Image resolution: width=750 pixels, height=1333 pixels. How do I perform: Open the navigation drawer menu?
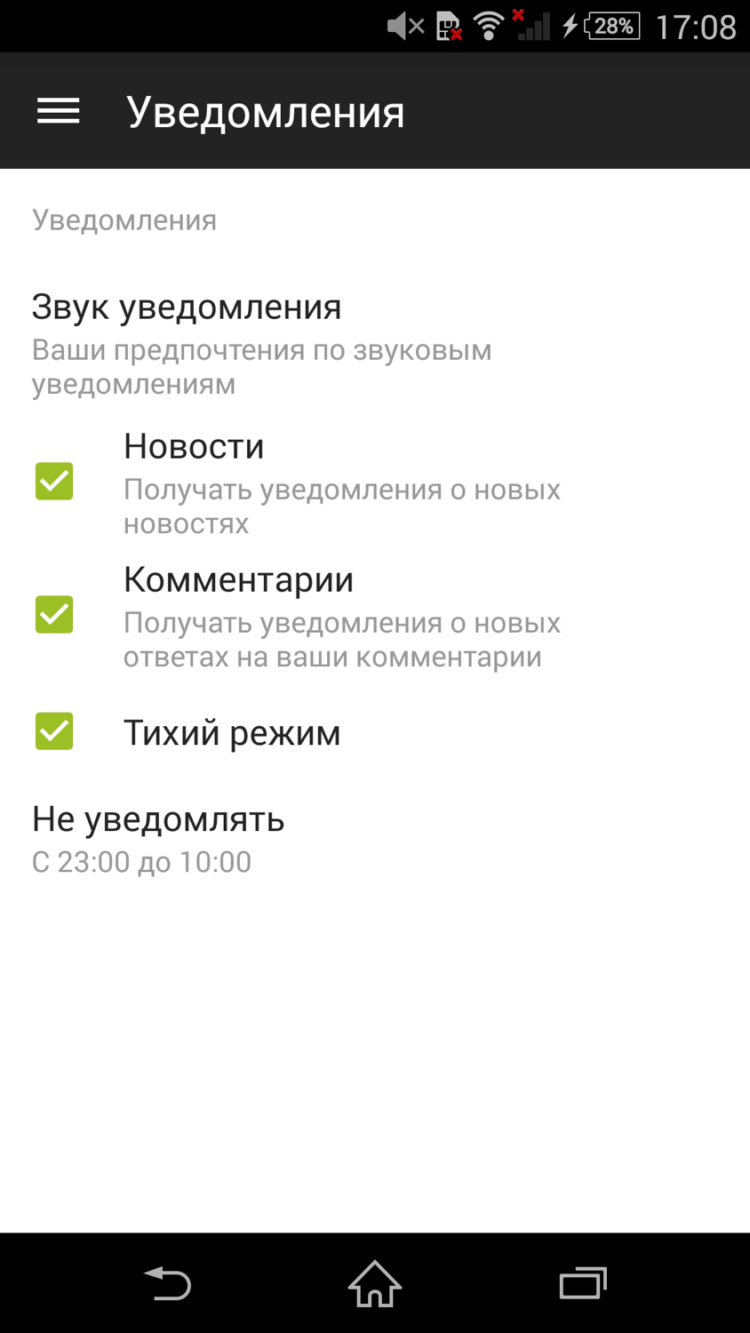(57, 111)
